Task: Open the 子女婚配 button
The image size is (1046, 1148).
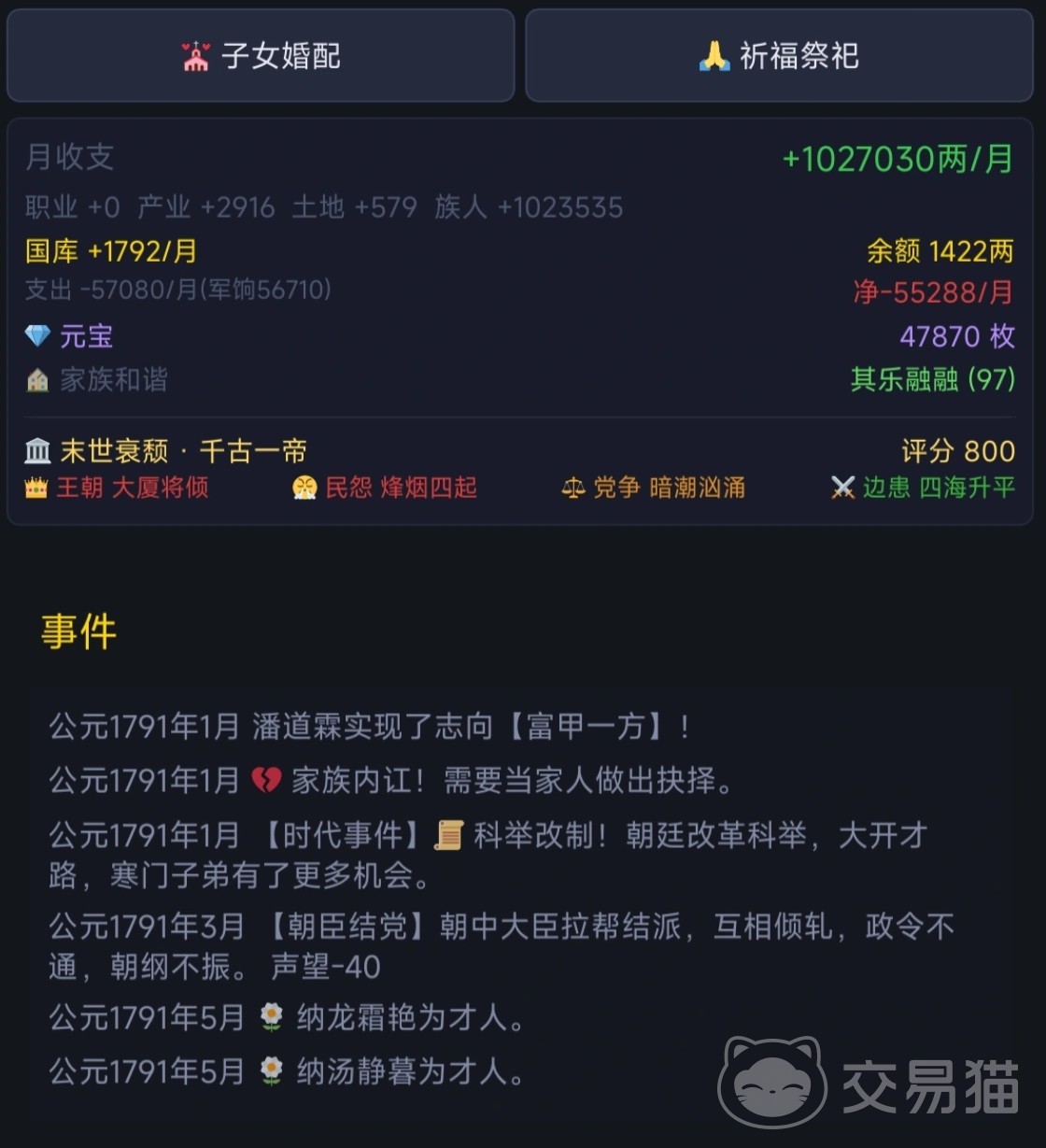Action: click(x=261, y=56)
